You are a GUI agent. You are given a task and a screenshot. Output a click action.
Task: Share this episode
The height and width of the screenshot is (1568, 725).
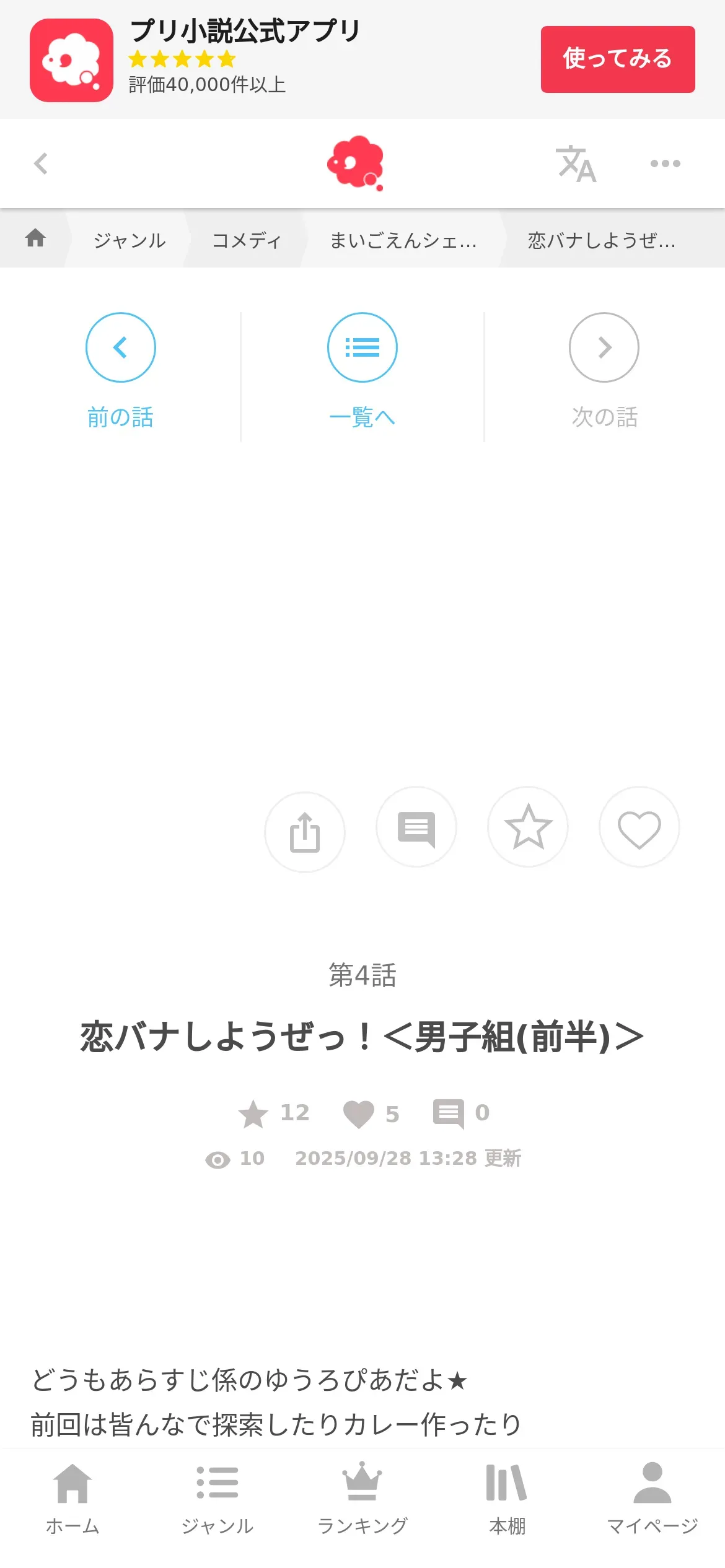click(x=305, y=832)
